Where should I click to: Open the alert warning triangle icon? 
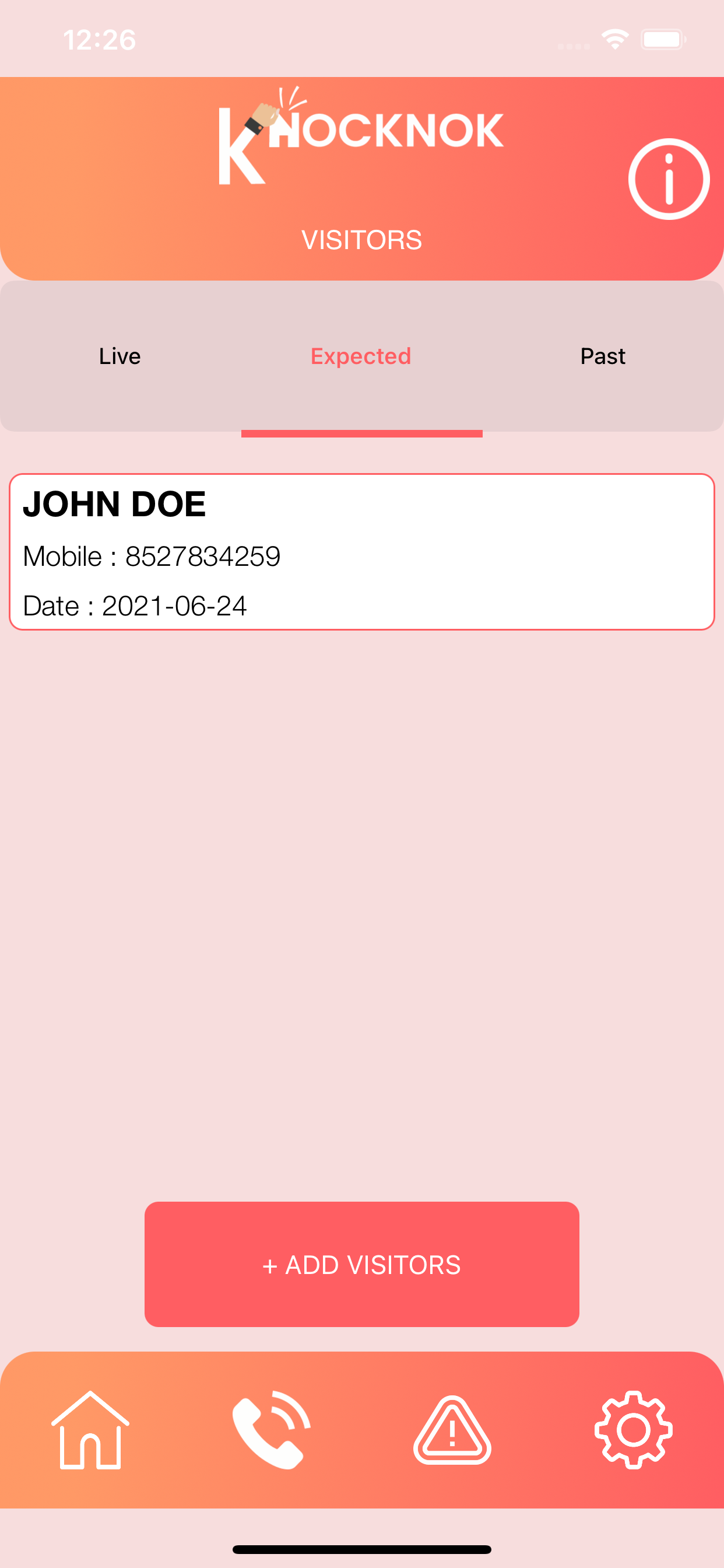tap(452, 1430)
